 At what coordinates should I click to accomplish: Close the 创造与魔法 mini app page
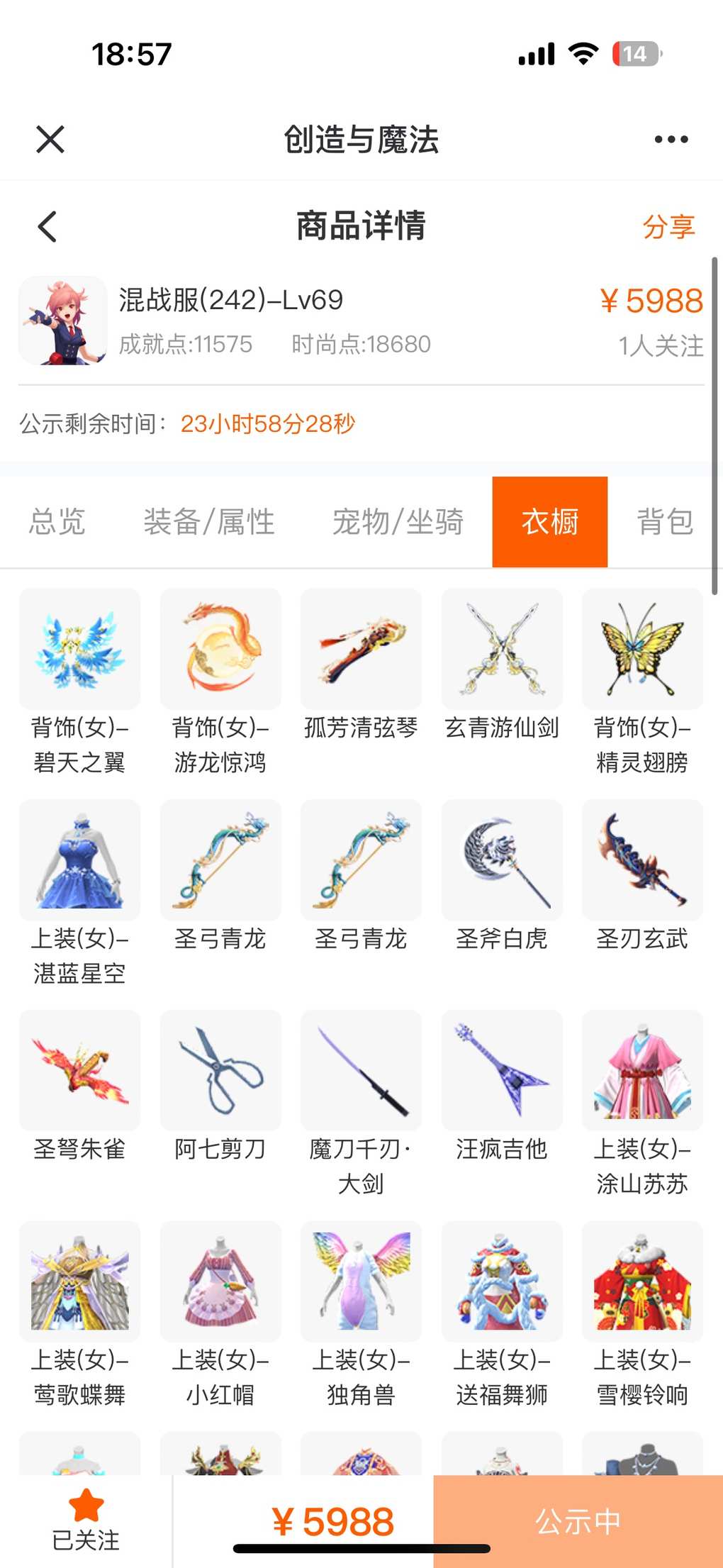click(50, 139)
